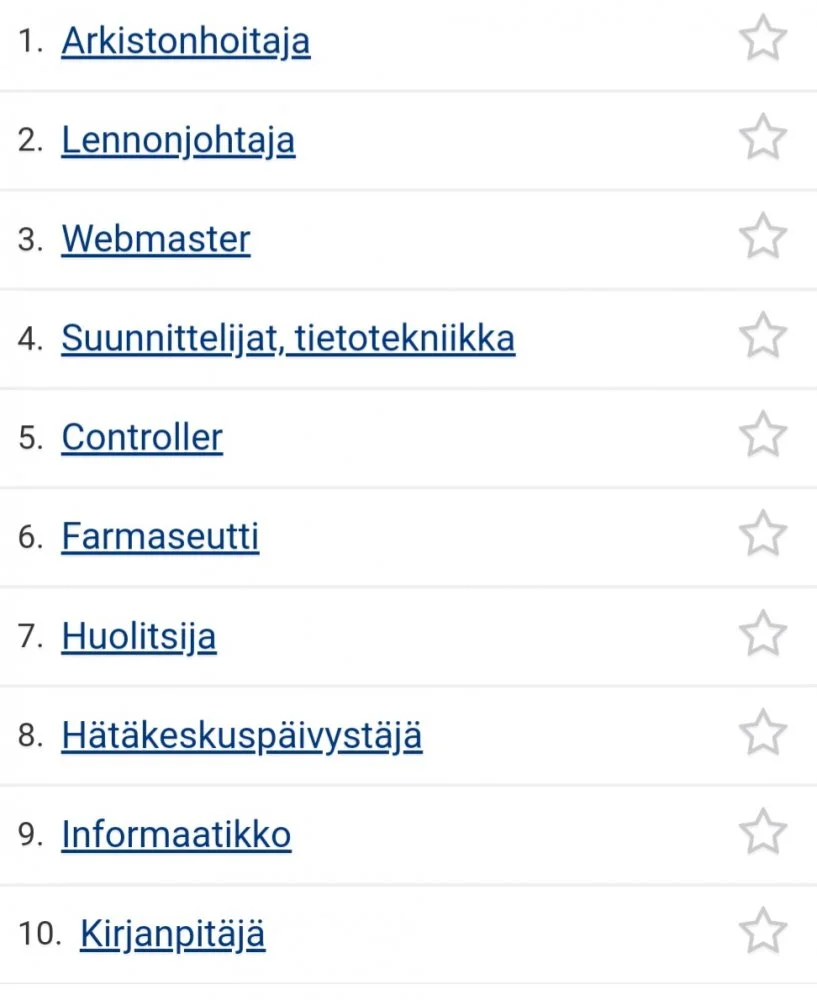The image size is (817, 1000).
Task: Open Suunnittelijat, tietotekniikka details
Action: (289, 338)
